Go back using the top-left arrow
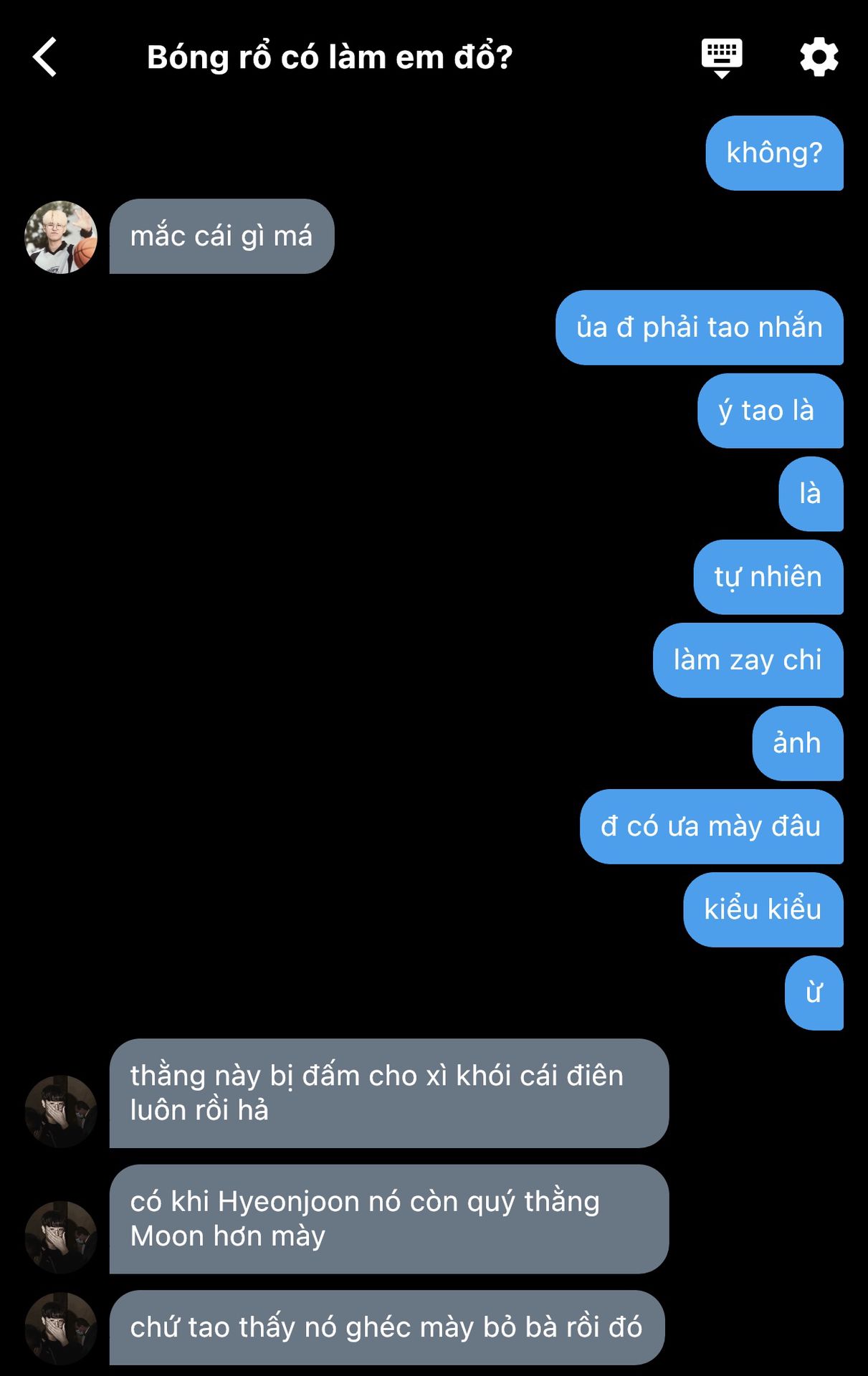Viewport: 868px width, 1376px height. tap(45, 57)
